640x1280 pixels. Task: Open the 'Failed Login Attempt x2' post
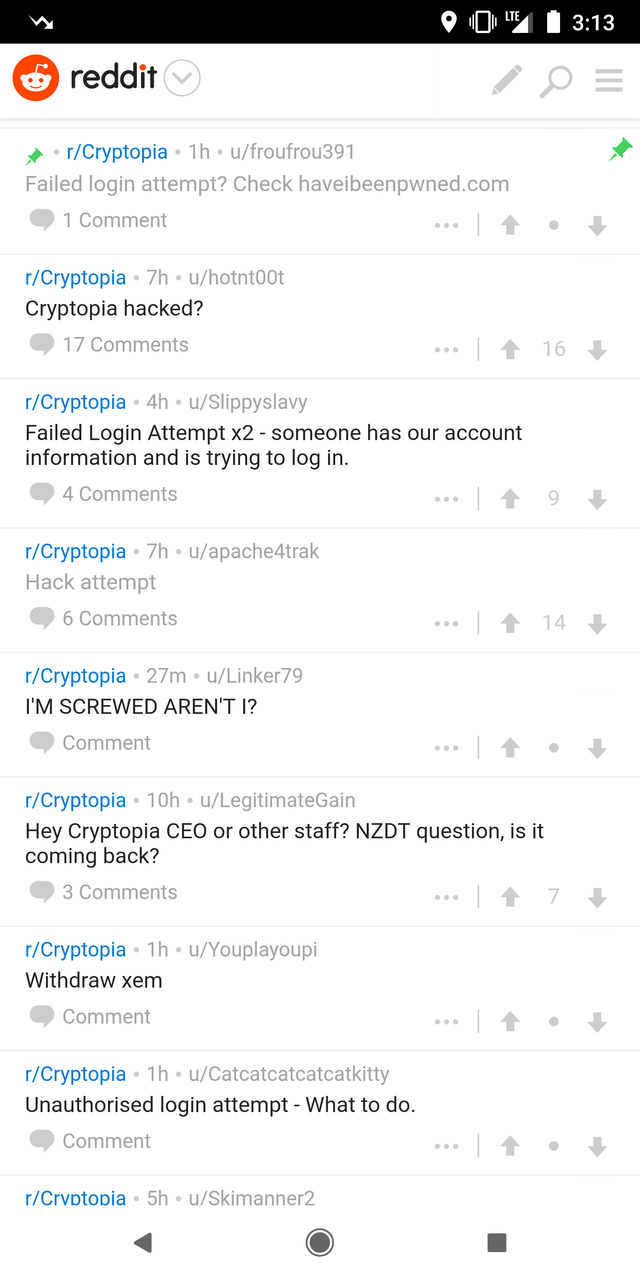tap(273, 446)
